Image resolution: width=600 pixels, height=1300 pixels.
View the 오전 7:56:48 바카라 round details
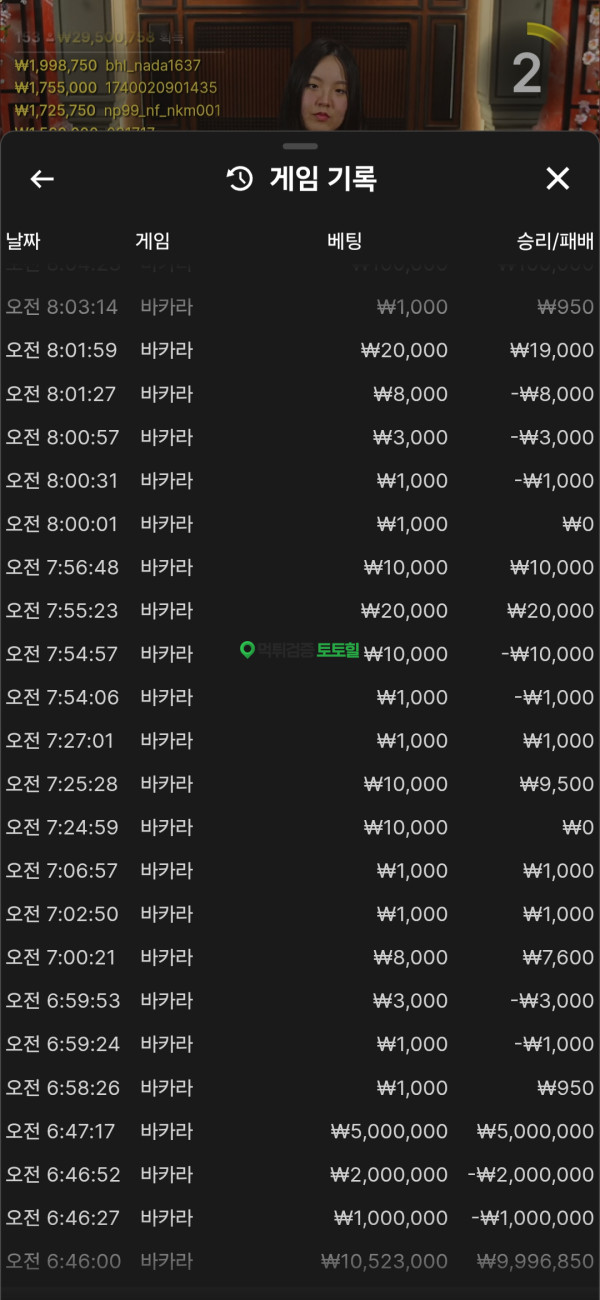300,567
